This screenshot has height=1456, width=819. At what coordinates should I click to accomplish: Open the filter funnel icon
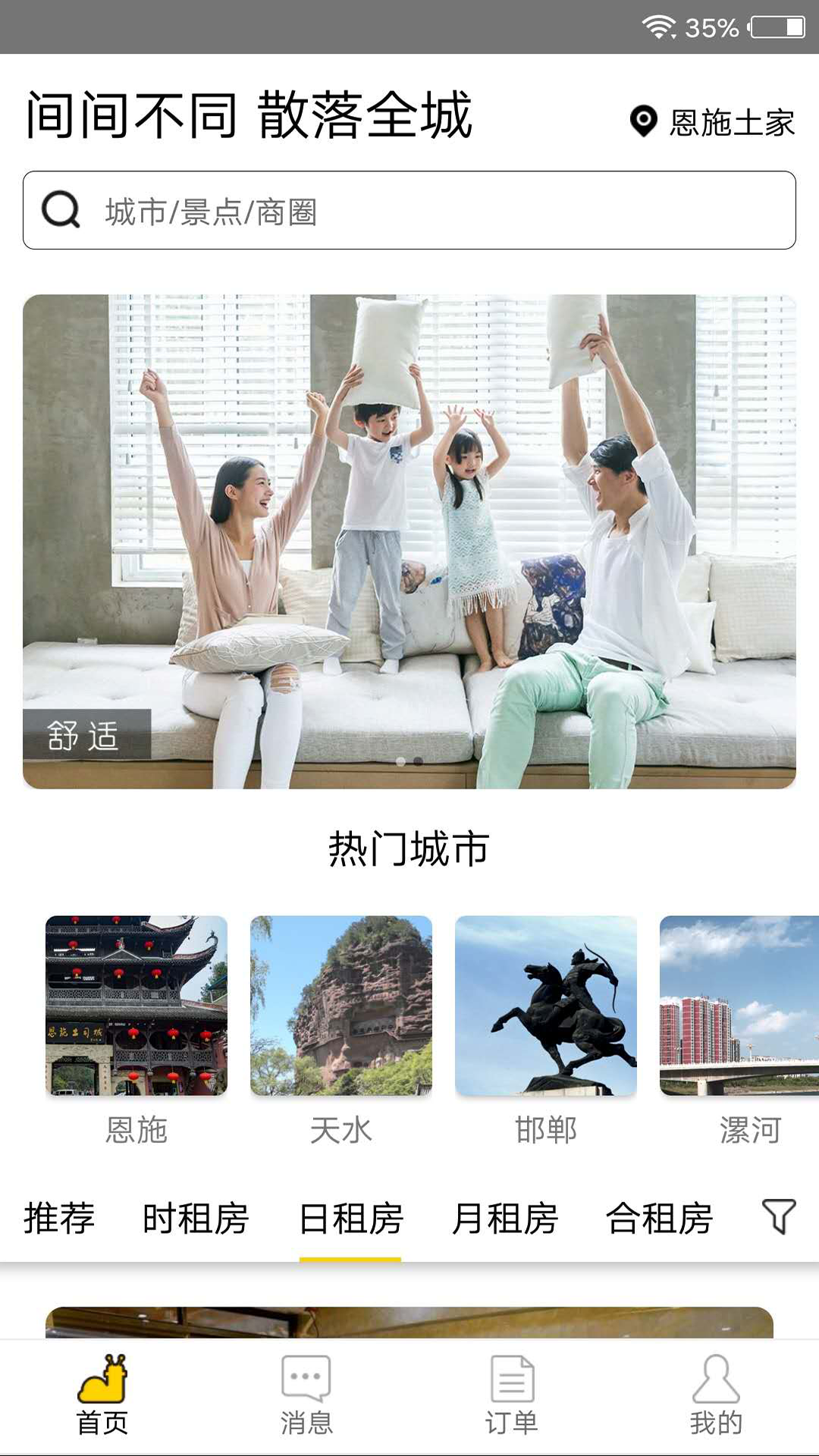(x=779, y=1216)
